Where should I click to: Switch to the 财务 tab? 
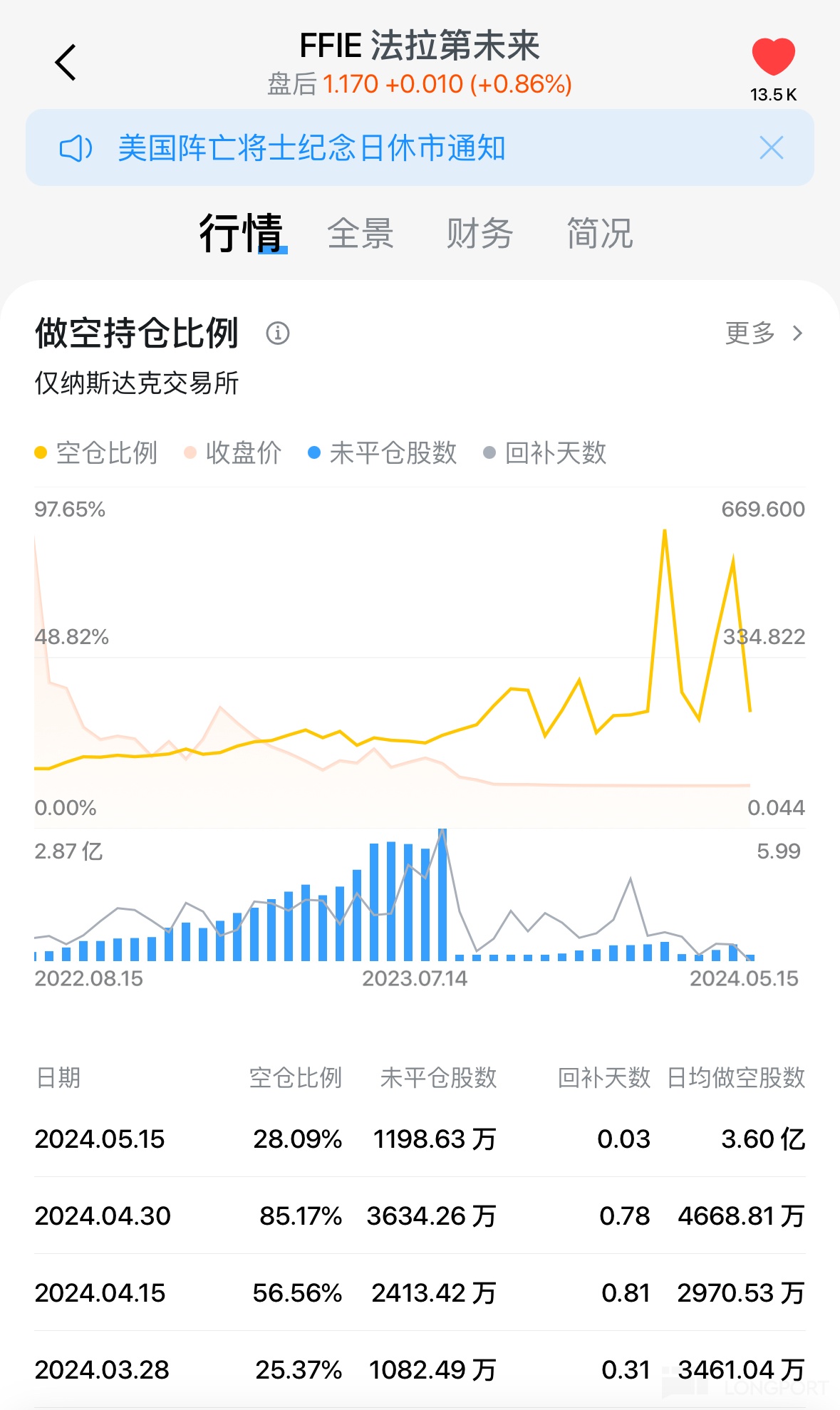click(479, 234)
